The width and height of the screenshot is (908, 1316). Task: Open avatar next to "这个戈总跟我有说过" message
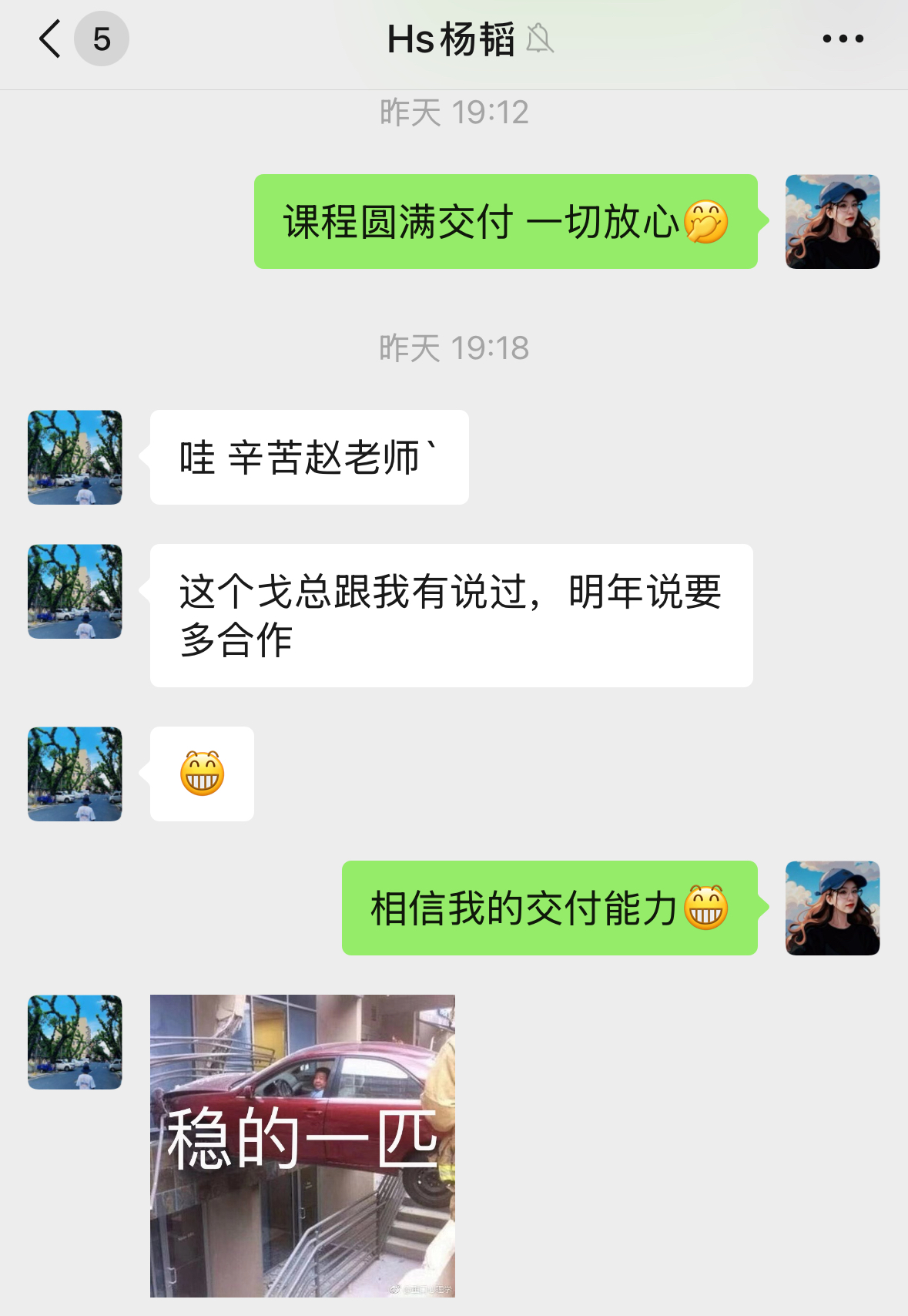[x=75, y=592]
